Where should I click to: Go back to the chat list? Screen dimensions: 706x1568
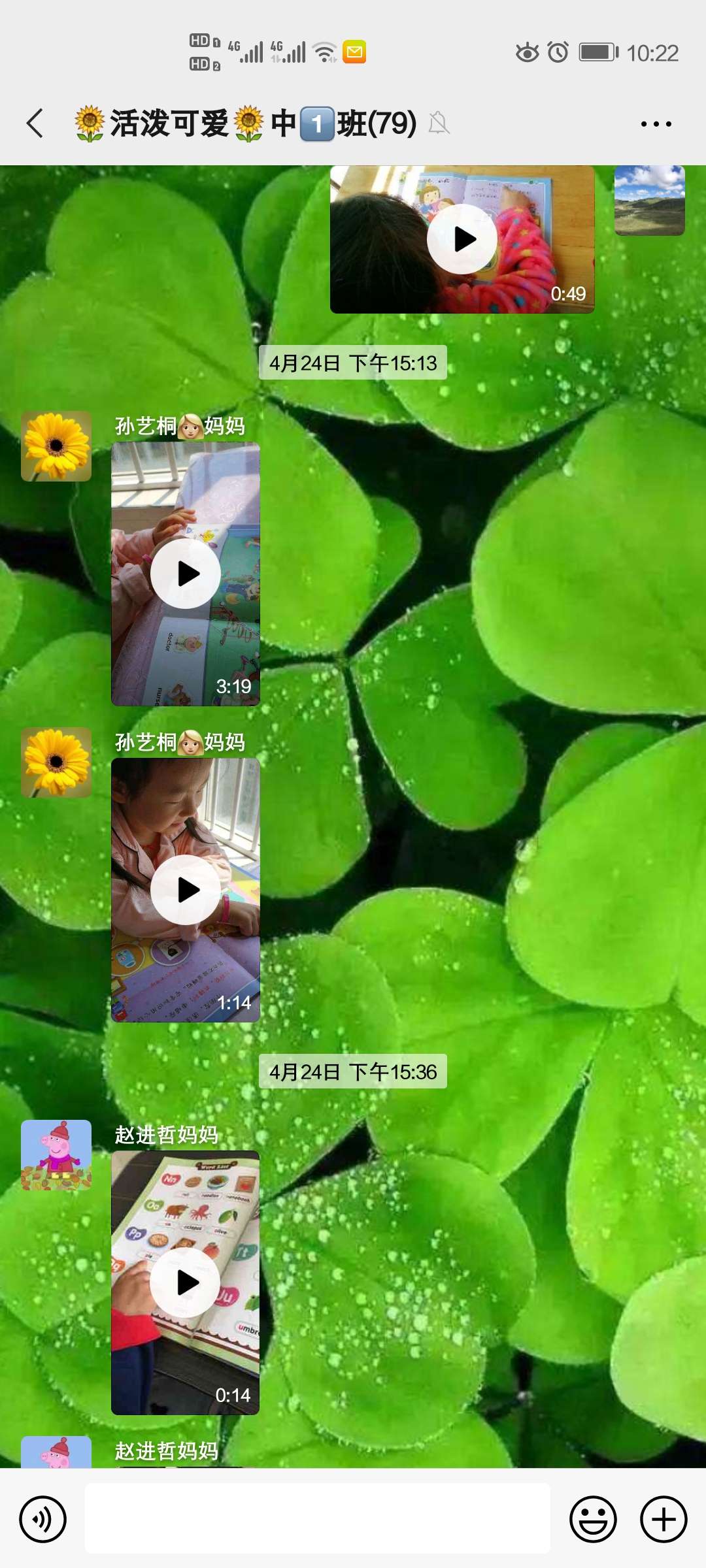[x=35, y=123]
